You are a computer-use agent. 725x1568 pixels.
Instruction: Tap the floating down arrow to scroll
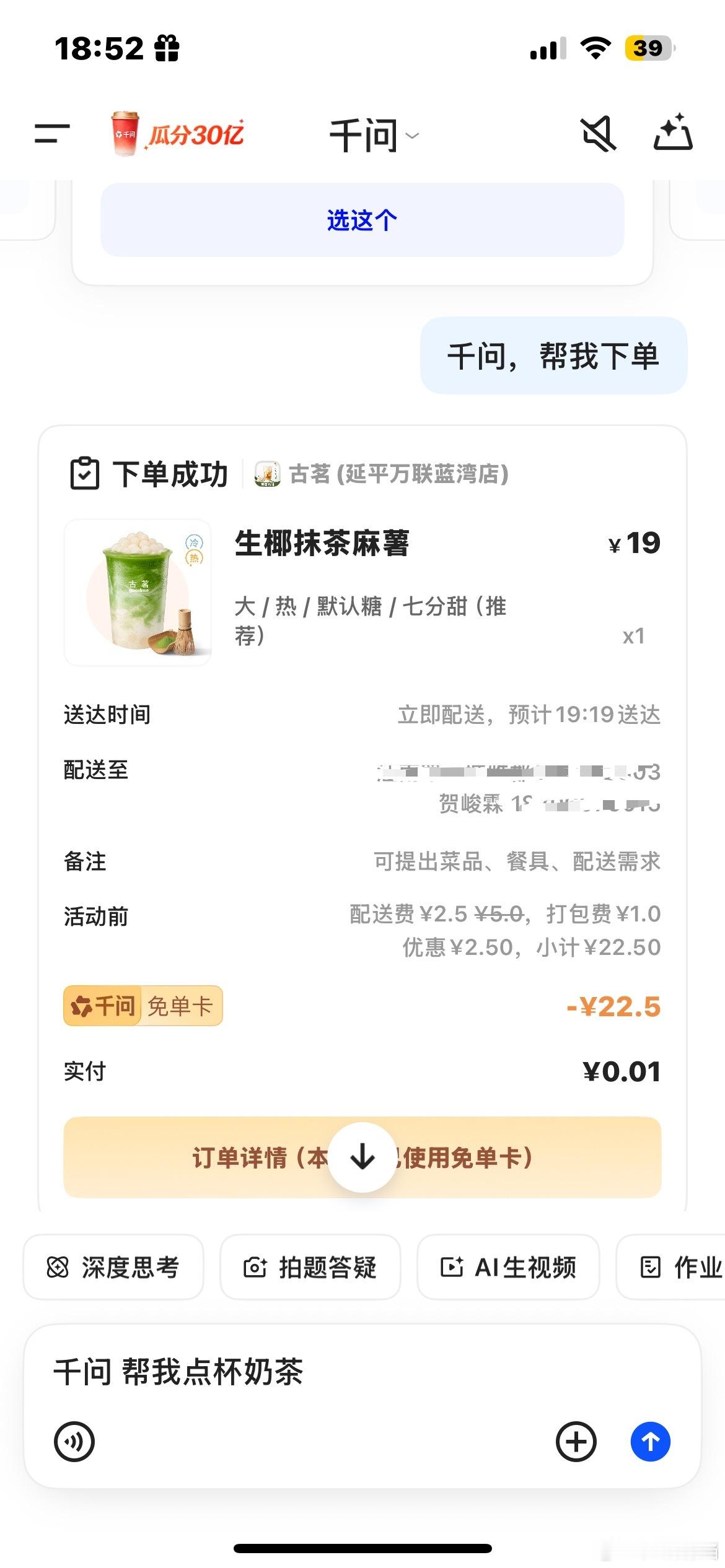[362, 1158]
